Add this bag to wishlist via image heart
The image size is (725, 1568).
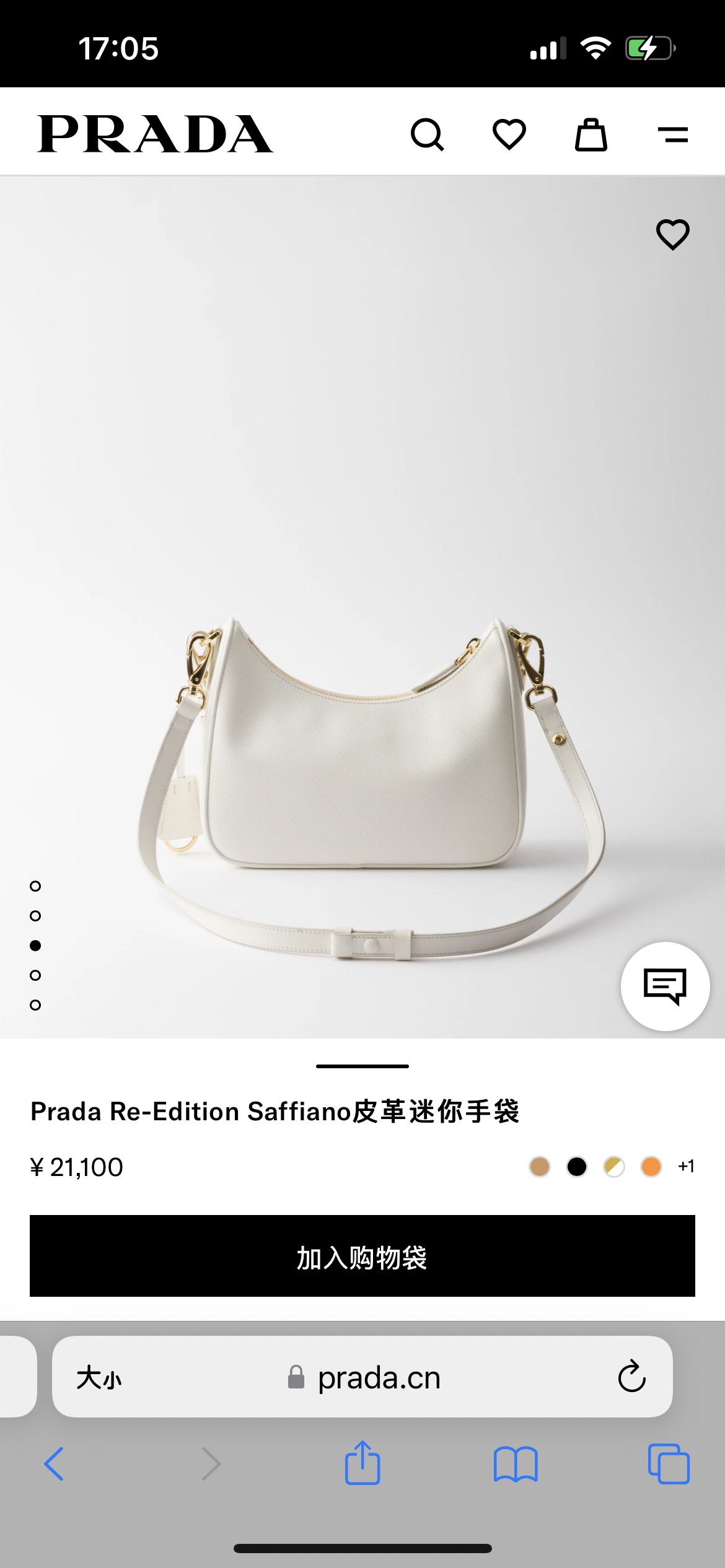click(672, 235)
